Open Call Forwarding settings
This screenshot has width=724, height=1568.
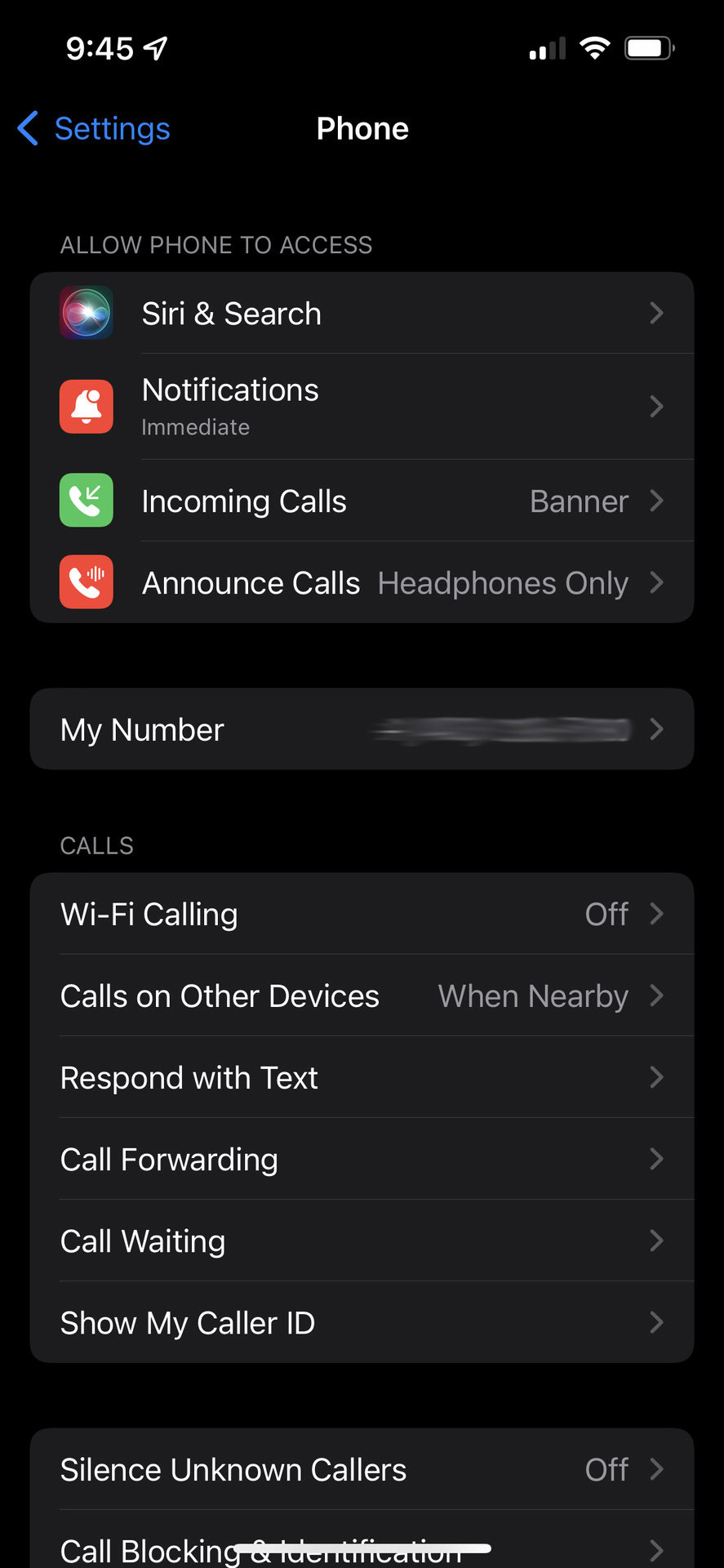[x=362, y=1160]
